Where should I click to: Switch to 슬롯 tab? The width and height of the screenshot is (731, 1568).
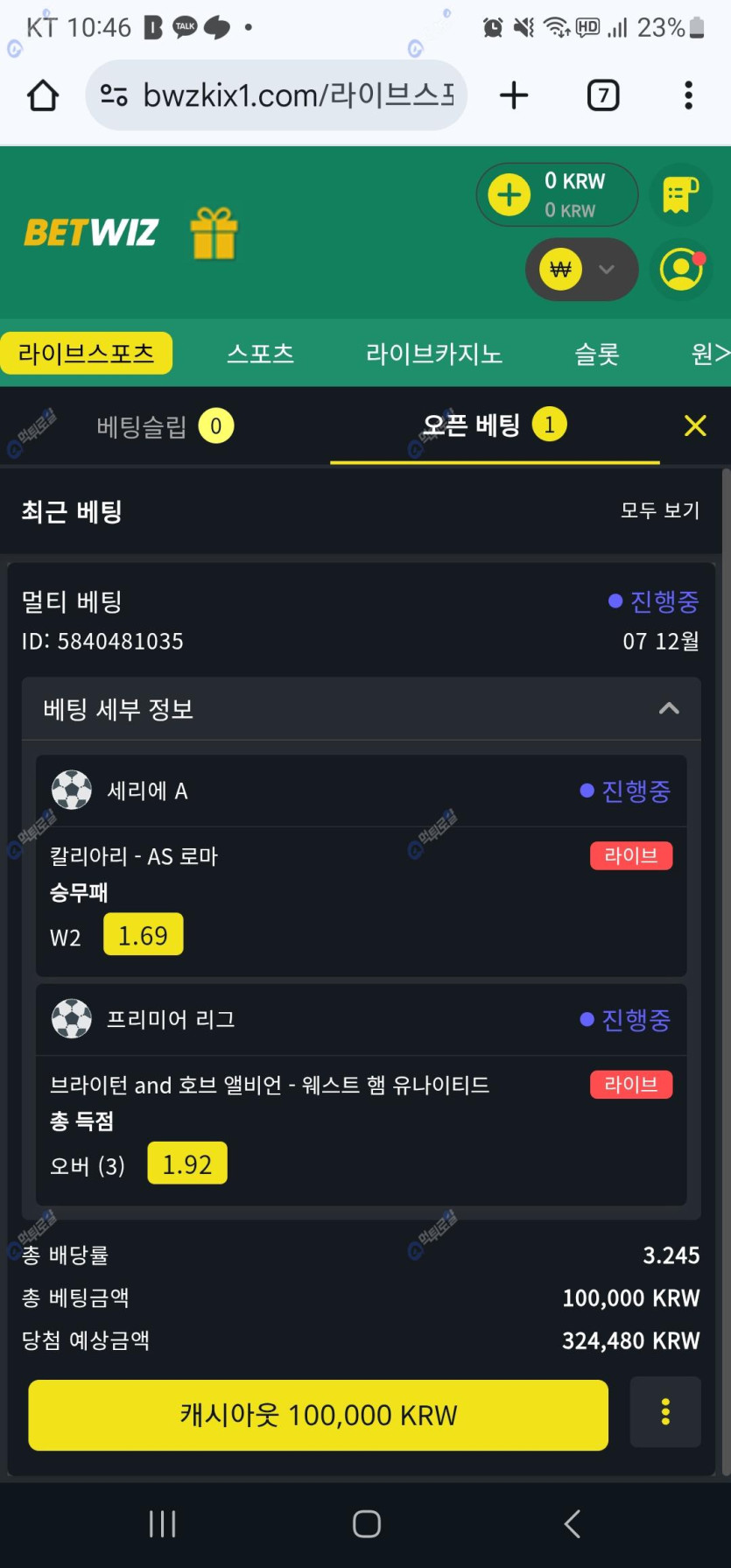point(596,354)
